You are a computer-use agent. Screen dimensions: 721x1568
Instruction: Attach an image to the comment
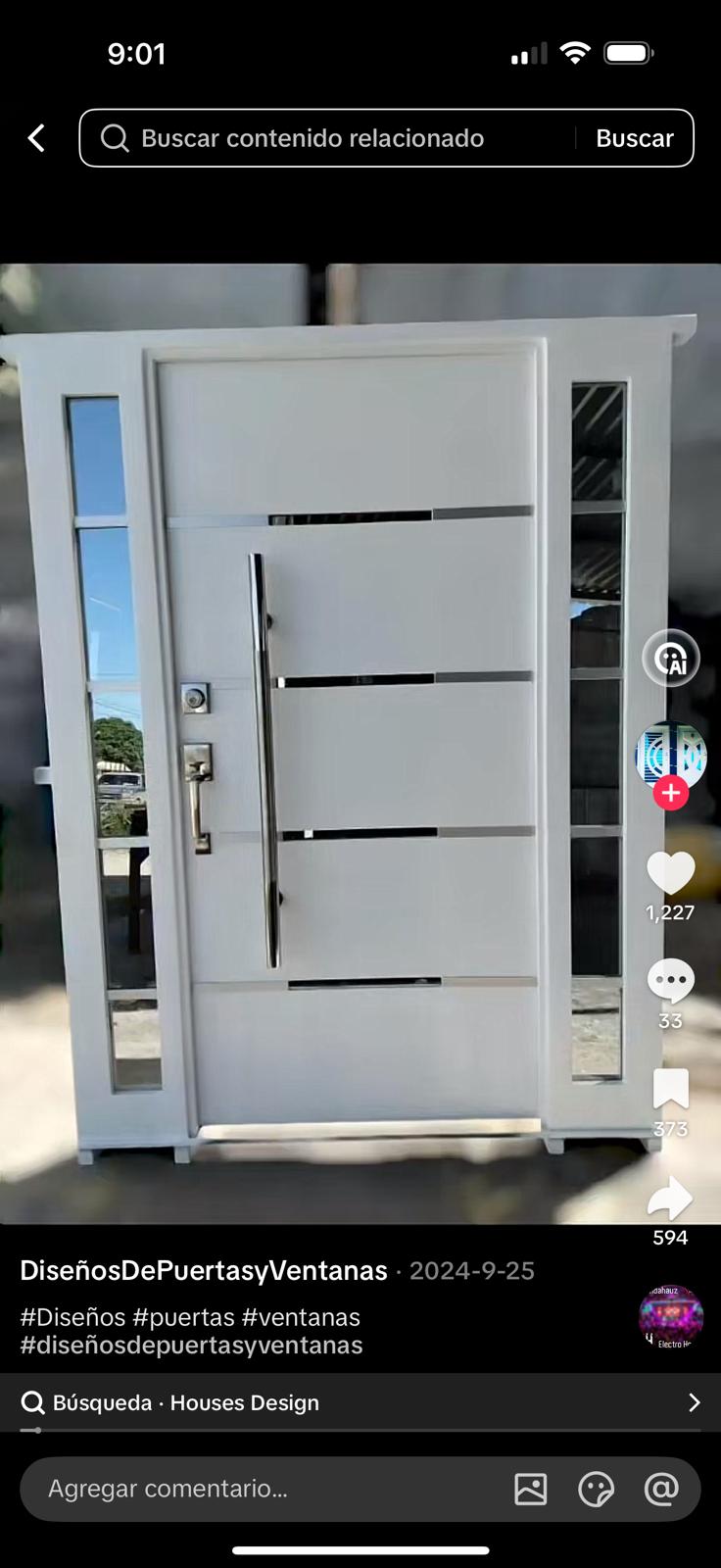tap(531, 1490)
